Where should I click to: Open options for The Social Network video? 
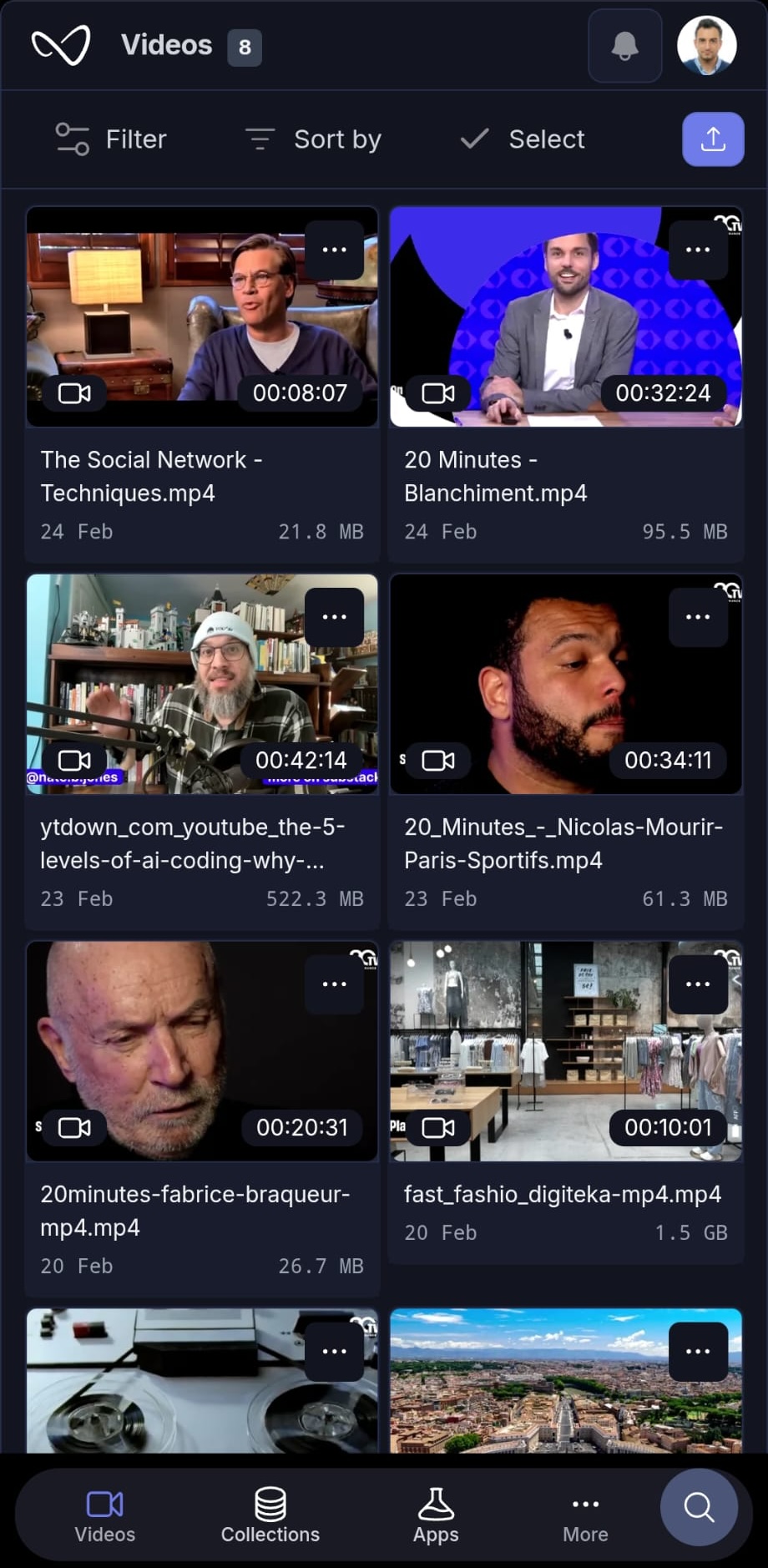334,250
